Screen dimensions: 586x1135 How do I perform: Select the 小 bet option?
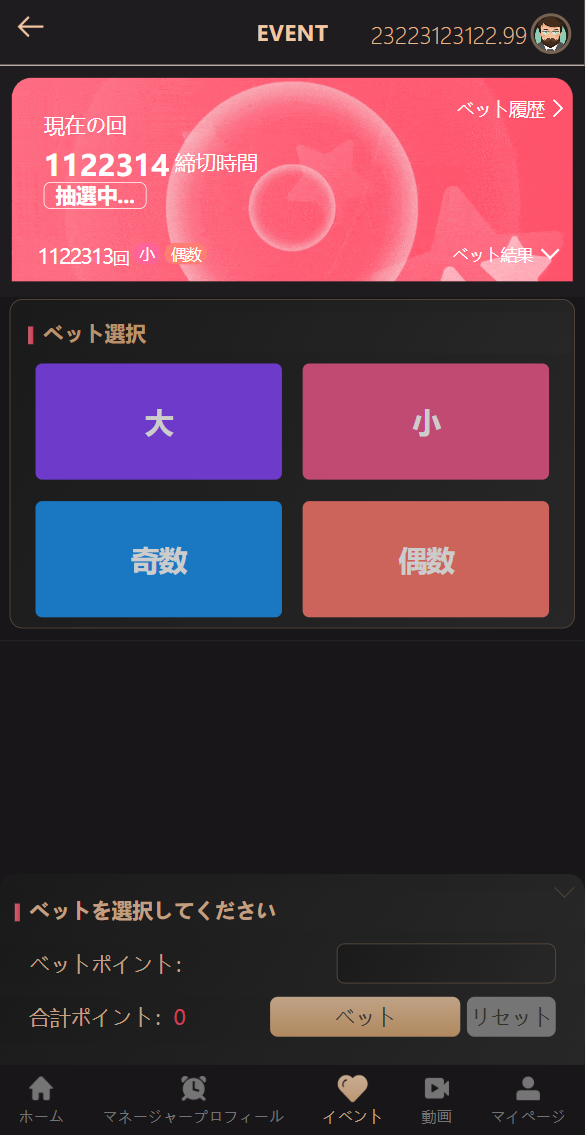(425, 421)
